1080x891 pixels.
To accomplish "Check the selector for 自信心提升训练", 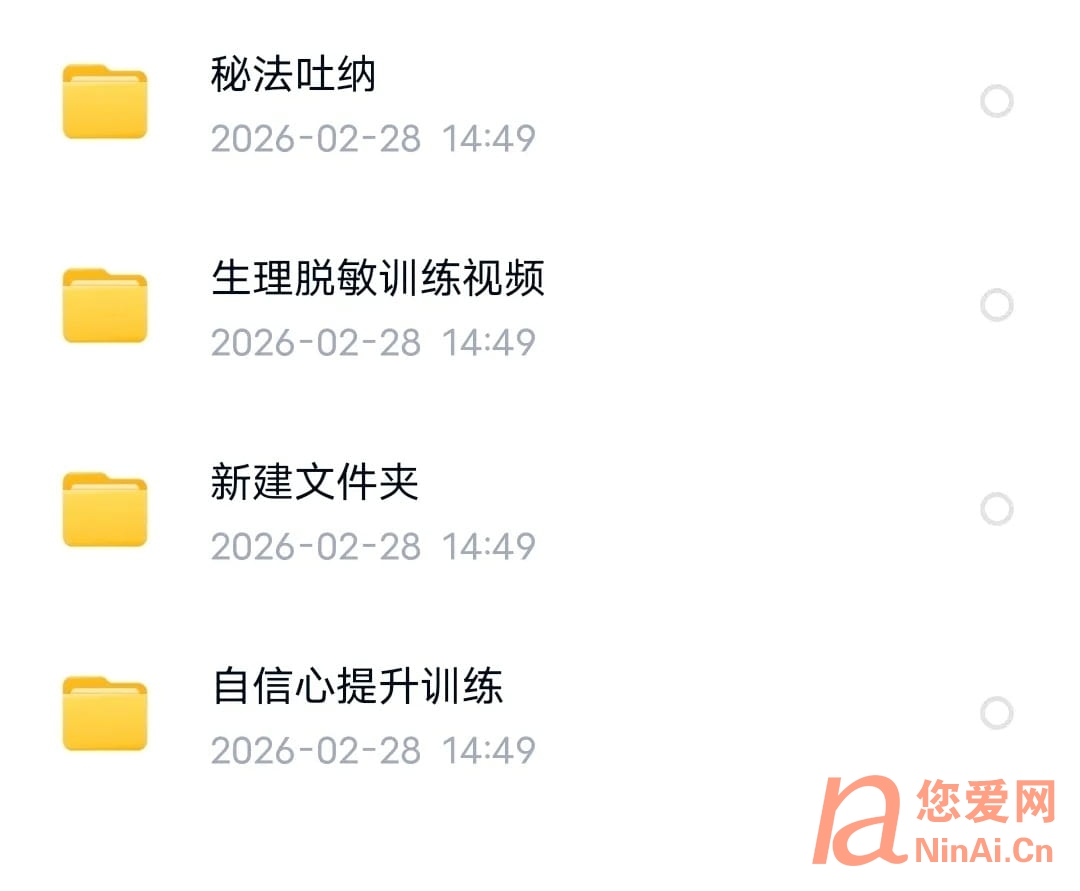I will [996, 713].
